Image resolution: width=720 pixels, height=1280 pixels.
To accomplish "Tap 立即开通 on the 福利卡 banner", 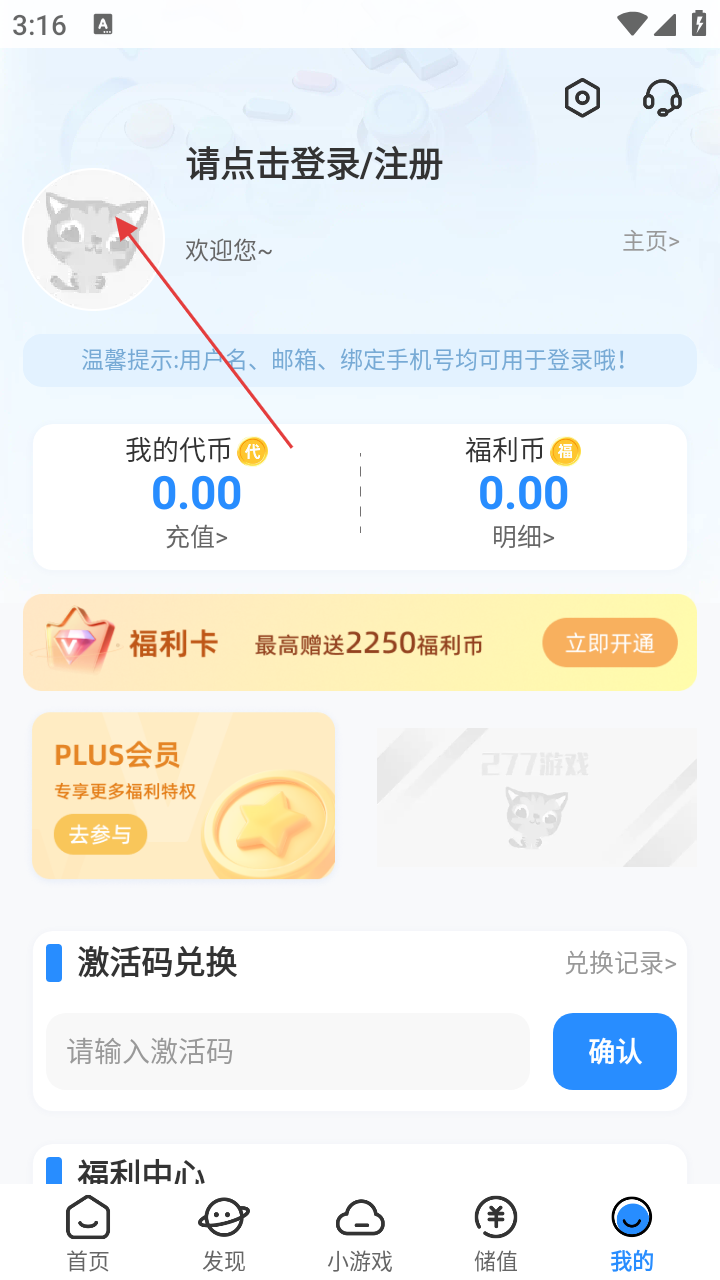I will (x=610, y=643).
